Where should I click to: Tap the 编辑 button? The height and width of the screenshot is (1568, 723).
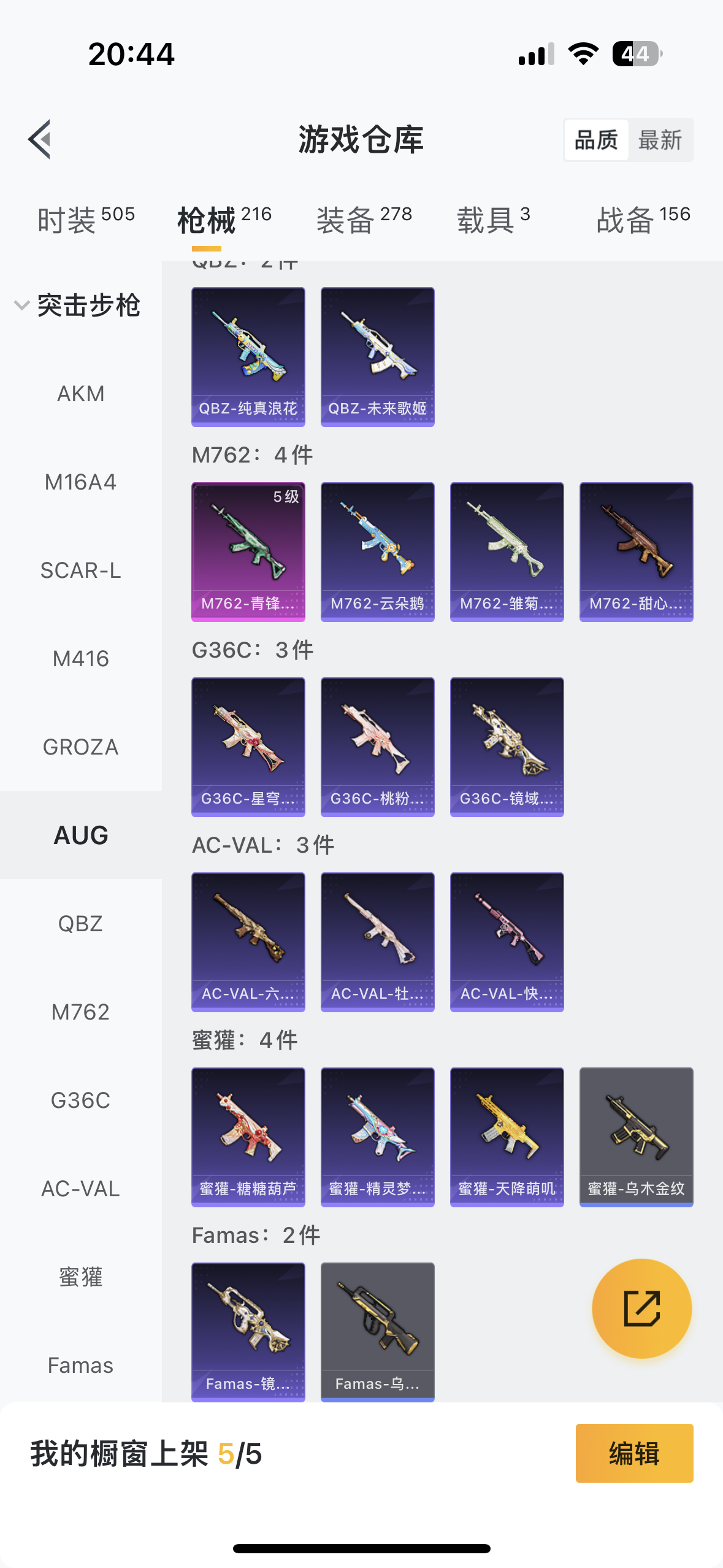pyautogui.click(x=634, y=1453)
